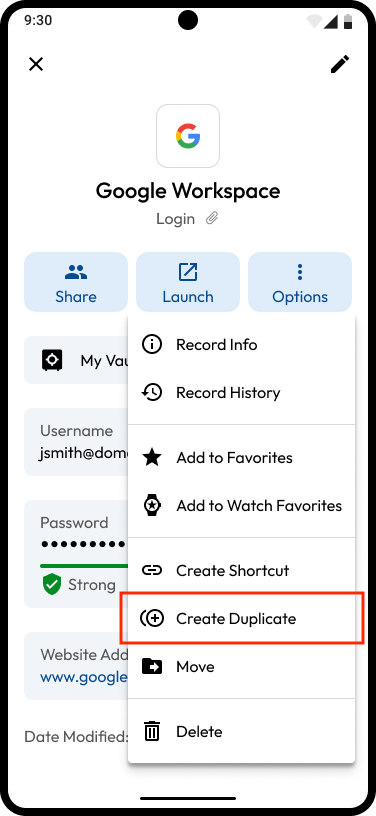Select Move from the options menu
Image resolution: width=376 pixels, height=816 pixels.
(x=241, y=667)
